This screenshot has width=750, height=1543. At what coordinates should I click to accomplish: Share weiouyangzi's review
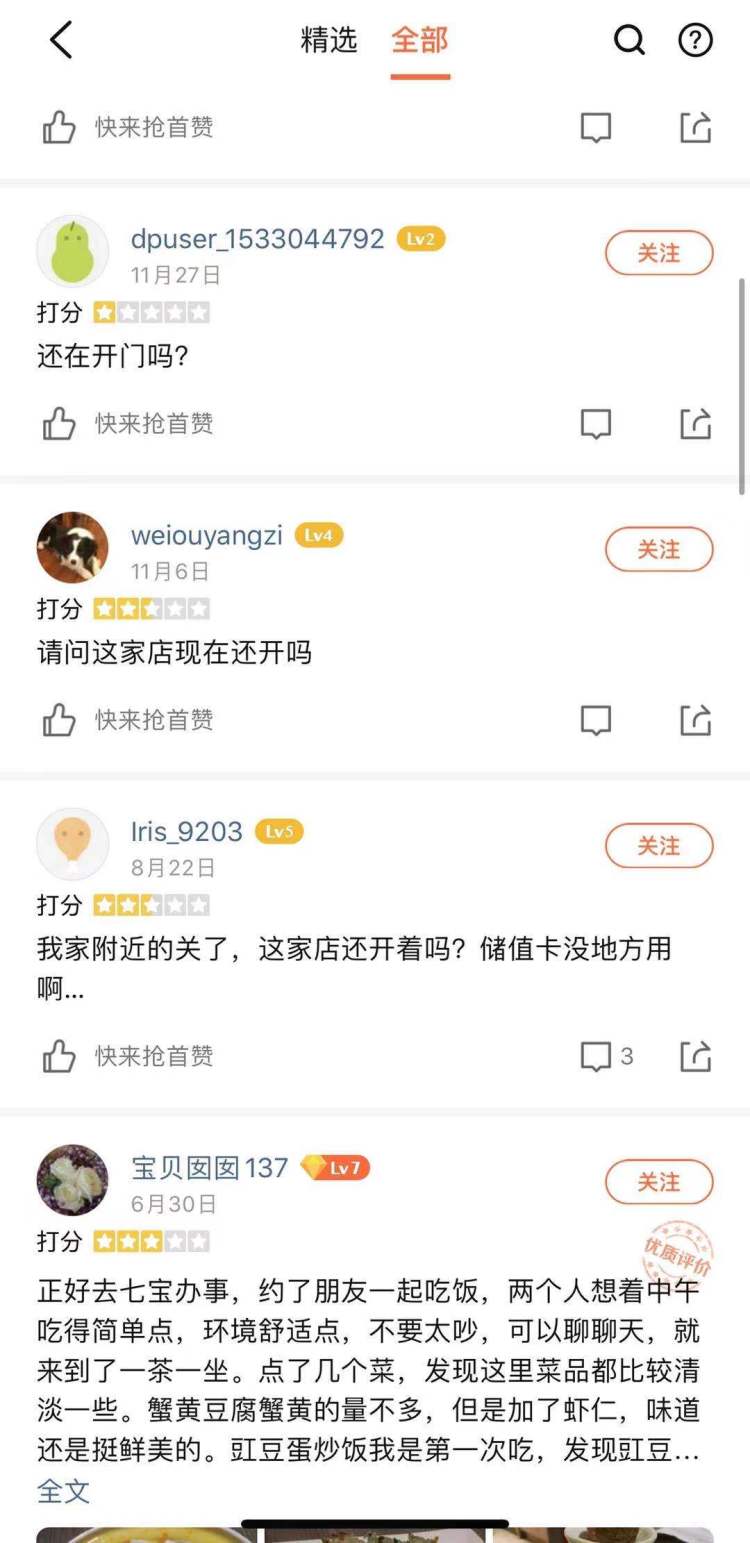695,720
